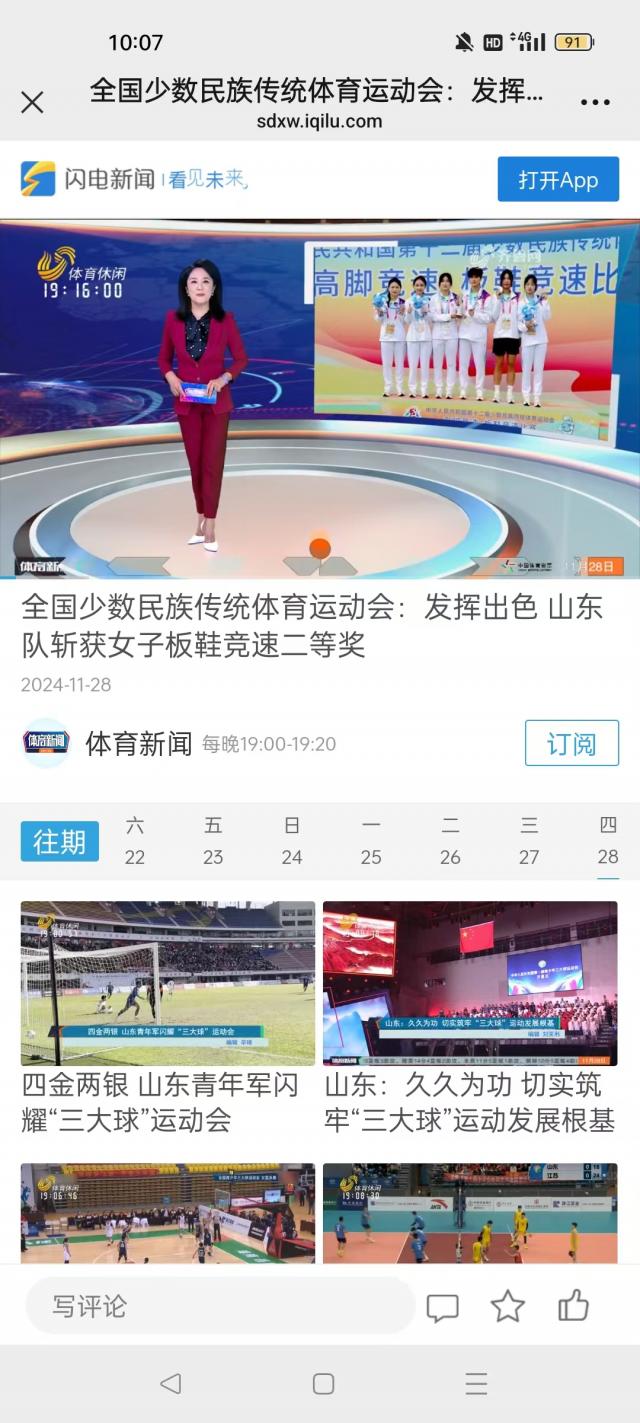The height and width of the screenshot is (1423, 640).
Task: Choose Wednesday the 27th date
Action: [529, 841]
